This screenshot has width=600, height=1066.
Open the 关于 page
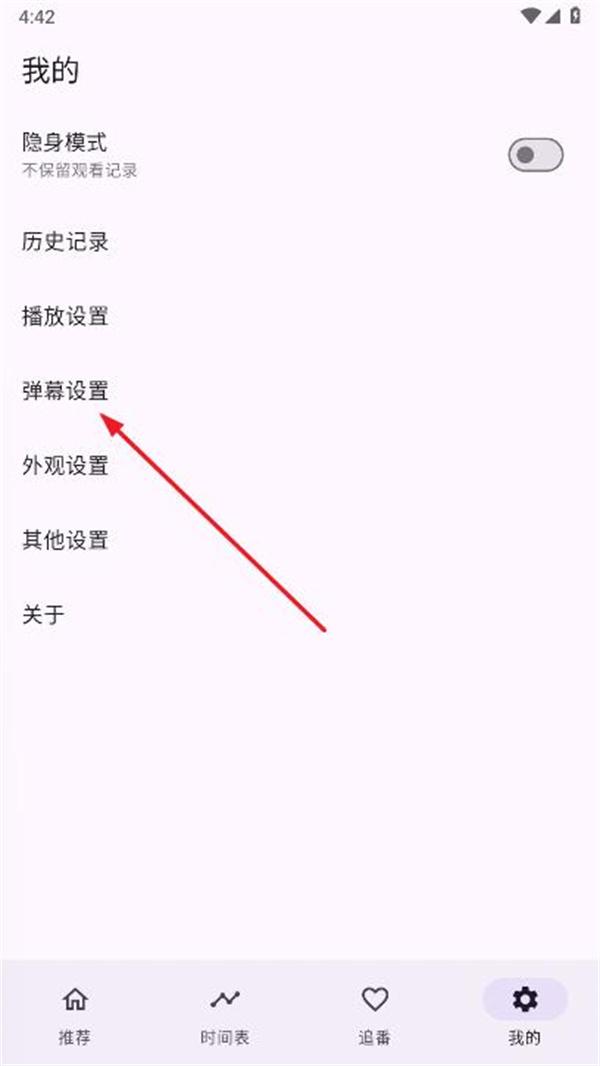coord(44,615)
